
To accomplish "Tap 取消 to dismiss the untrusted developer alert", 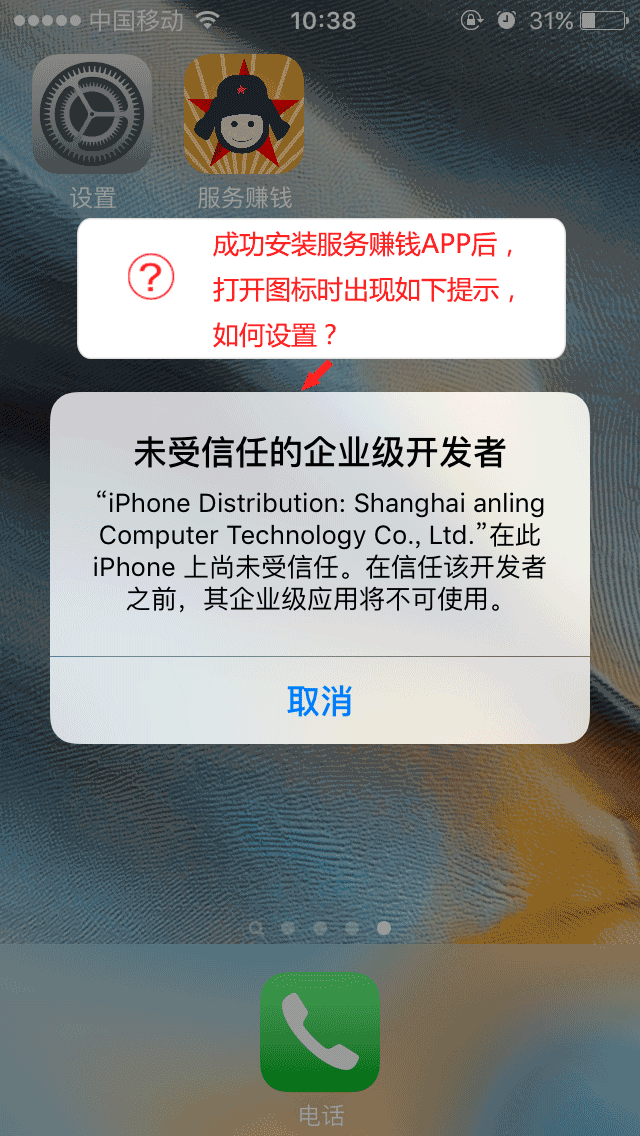I will point(319,701).
